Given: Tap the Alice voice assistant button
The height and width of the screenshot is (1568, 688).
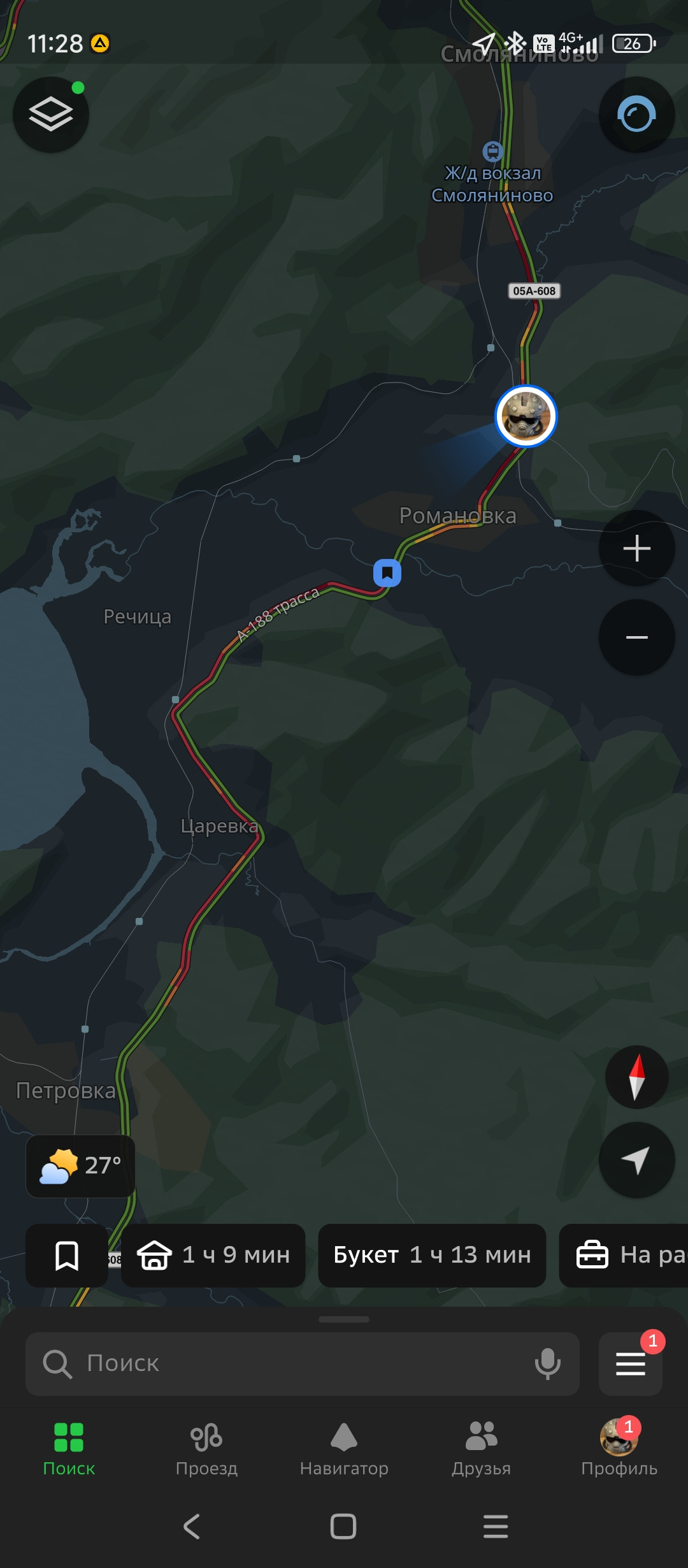Looking at the screenshot, I should tap(636, 115).
